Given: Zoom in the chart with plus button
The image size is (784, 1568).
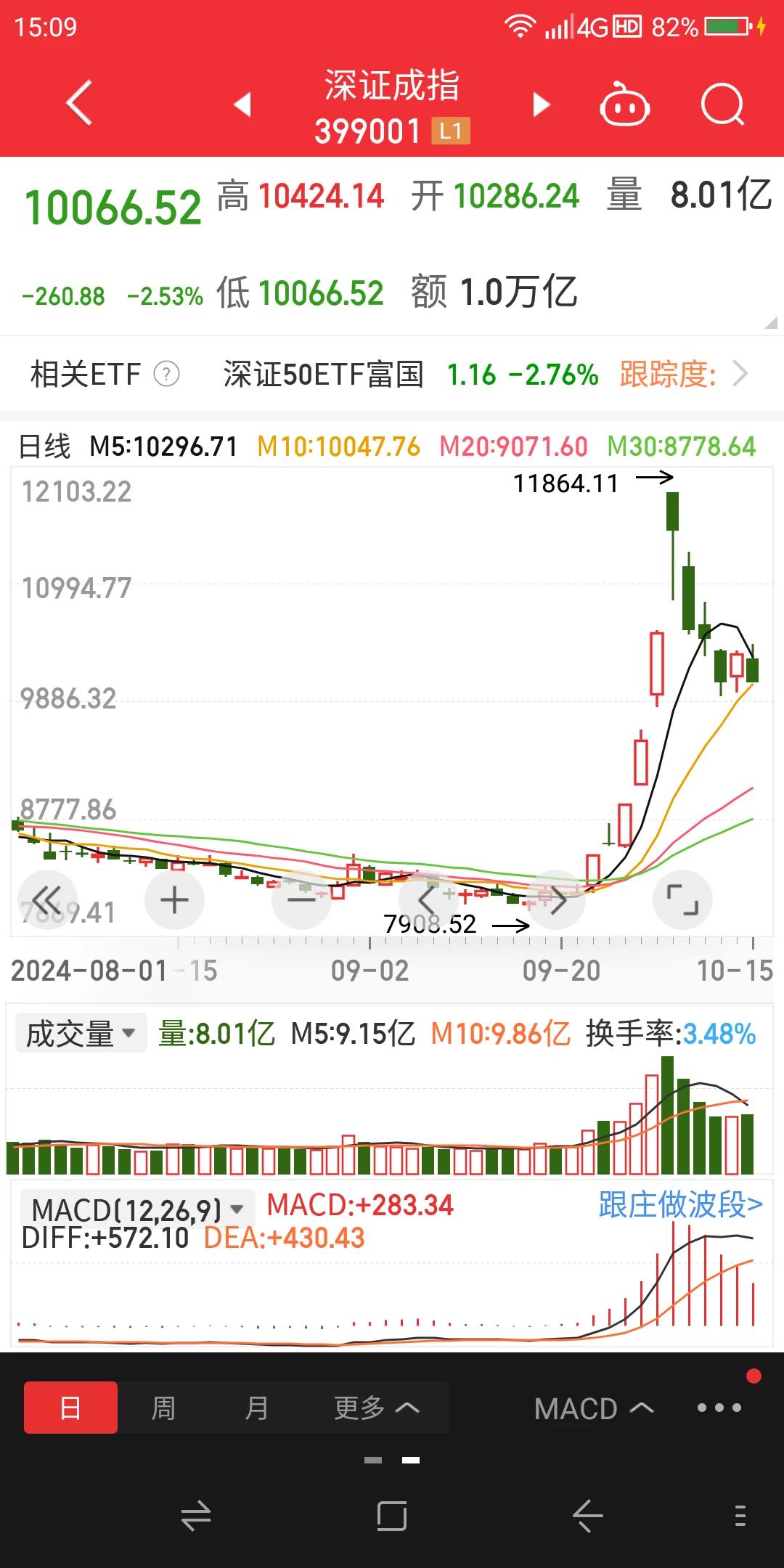Looking at the screenshot, I should click(x=174, y=900).
